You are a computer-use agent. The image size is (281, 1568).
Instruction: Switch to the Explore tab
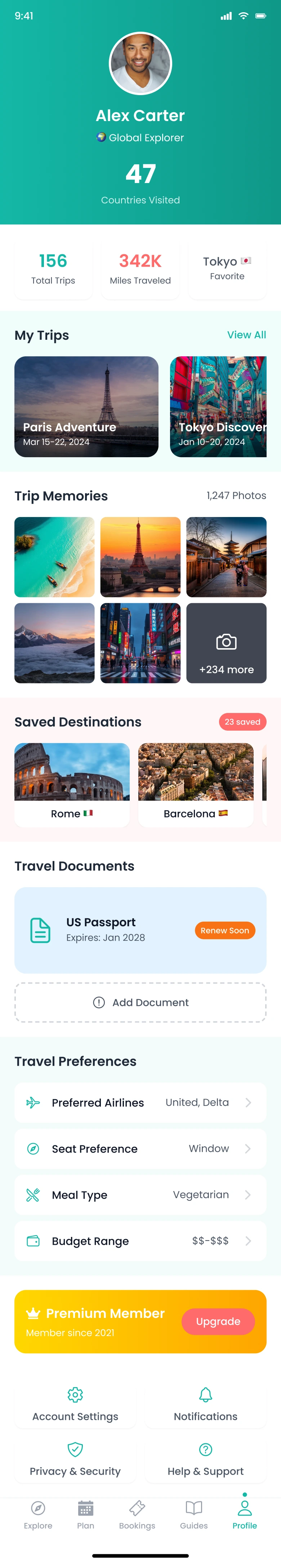[38, 1514]
